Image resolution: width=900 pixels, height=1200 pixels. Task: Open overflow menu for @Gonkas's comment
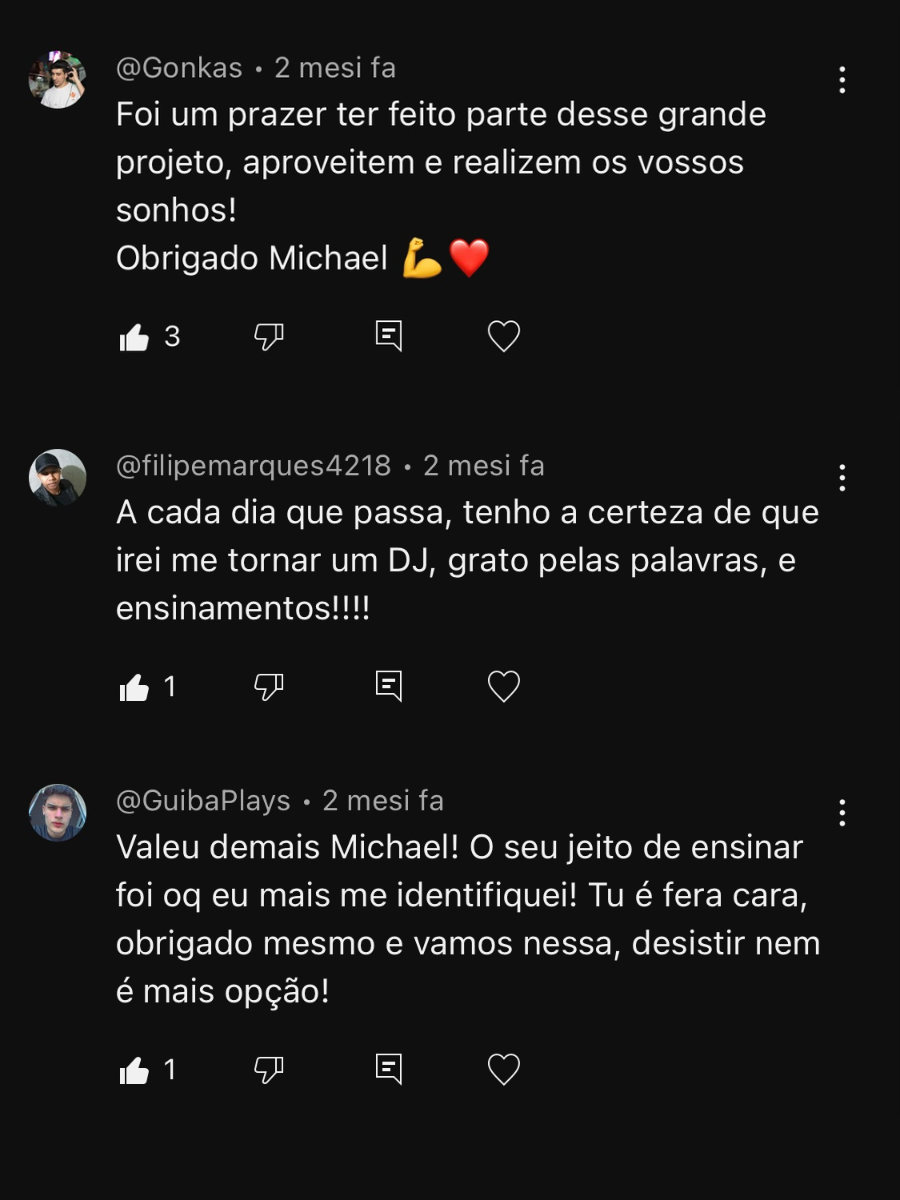tap(842, 80)
